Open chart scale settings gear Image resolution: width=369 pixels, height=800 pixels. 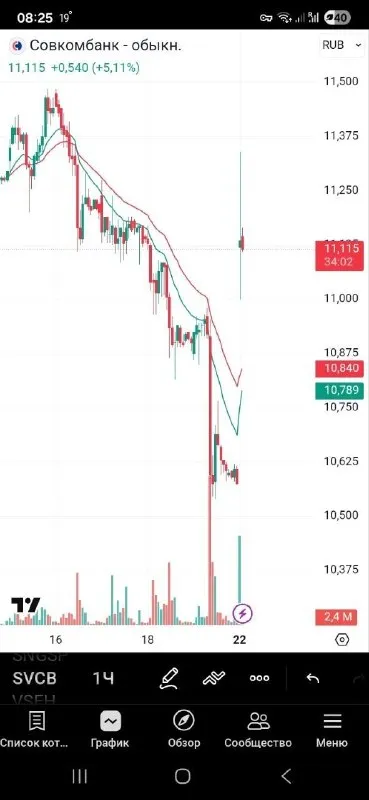click(x=342, y=639)
